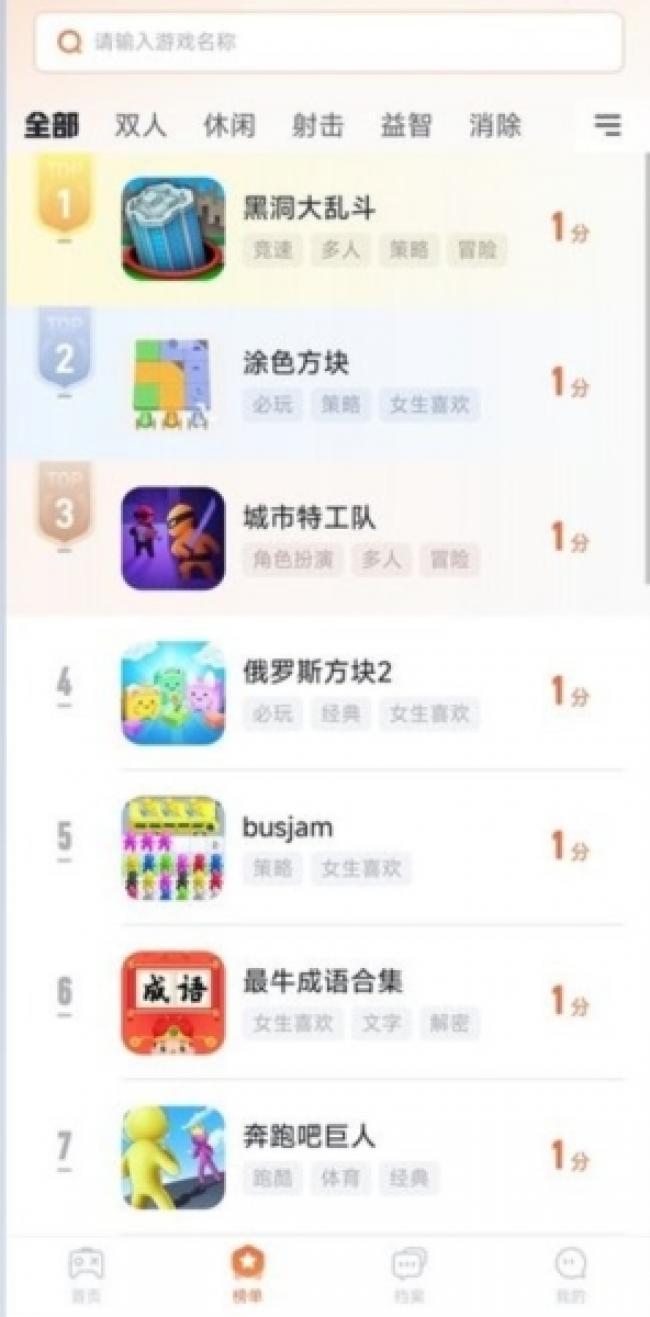Select the 益智 category tab

406,126
